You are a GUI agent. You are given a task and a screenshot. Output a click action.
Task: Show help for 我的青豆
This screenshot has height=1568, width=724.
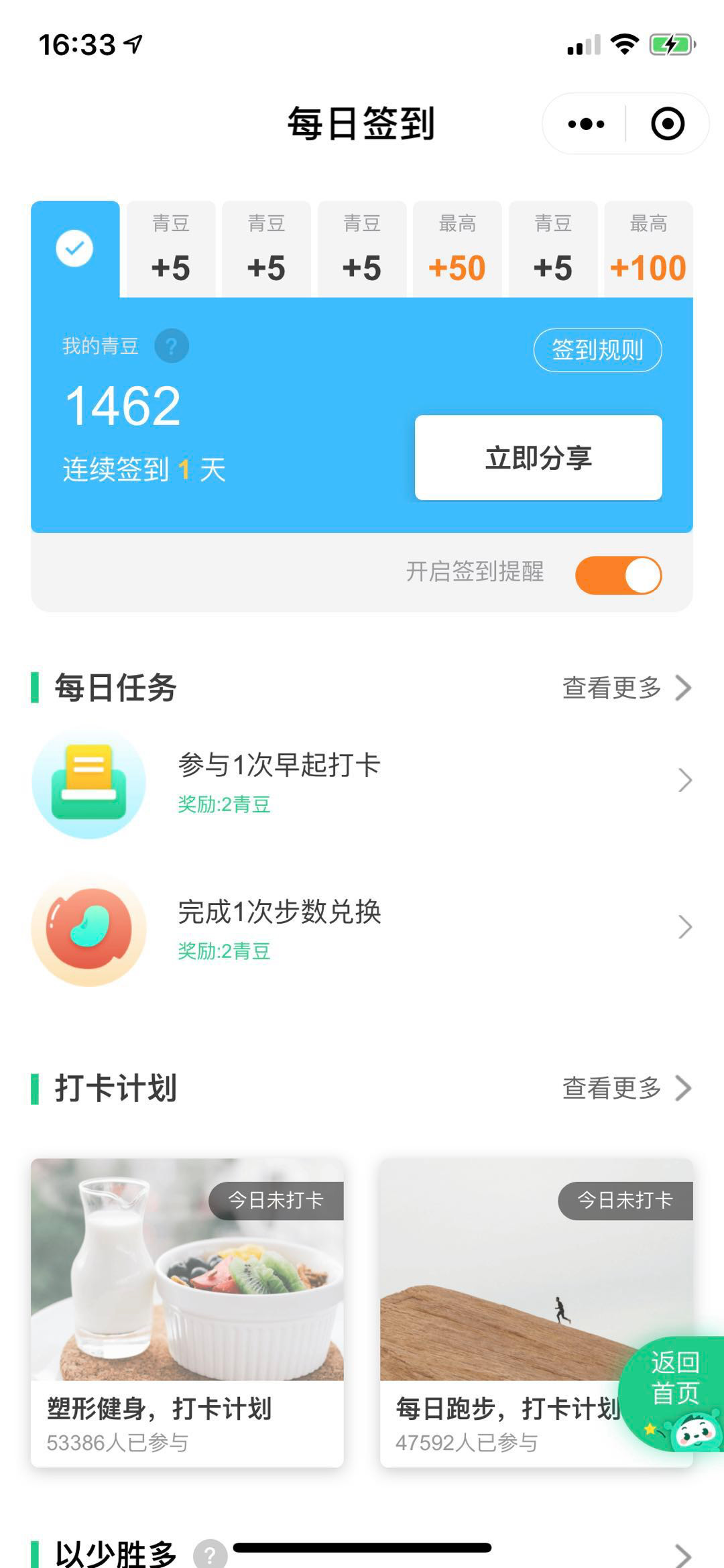point(172,347)
